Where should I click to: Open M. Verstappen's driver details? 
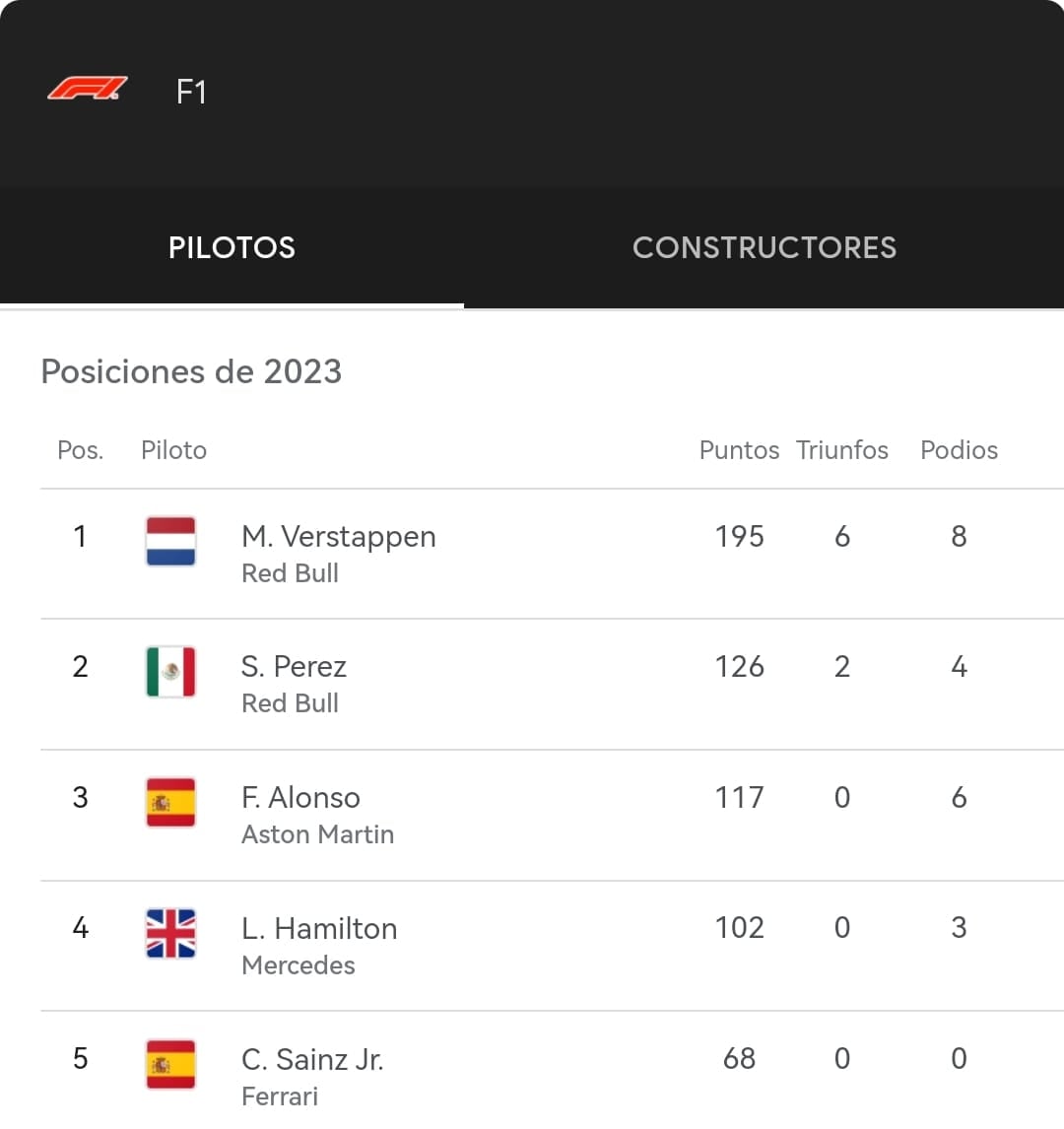pos(339,537)
